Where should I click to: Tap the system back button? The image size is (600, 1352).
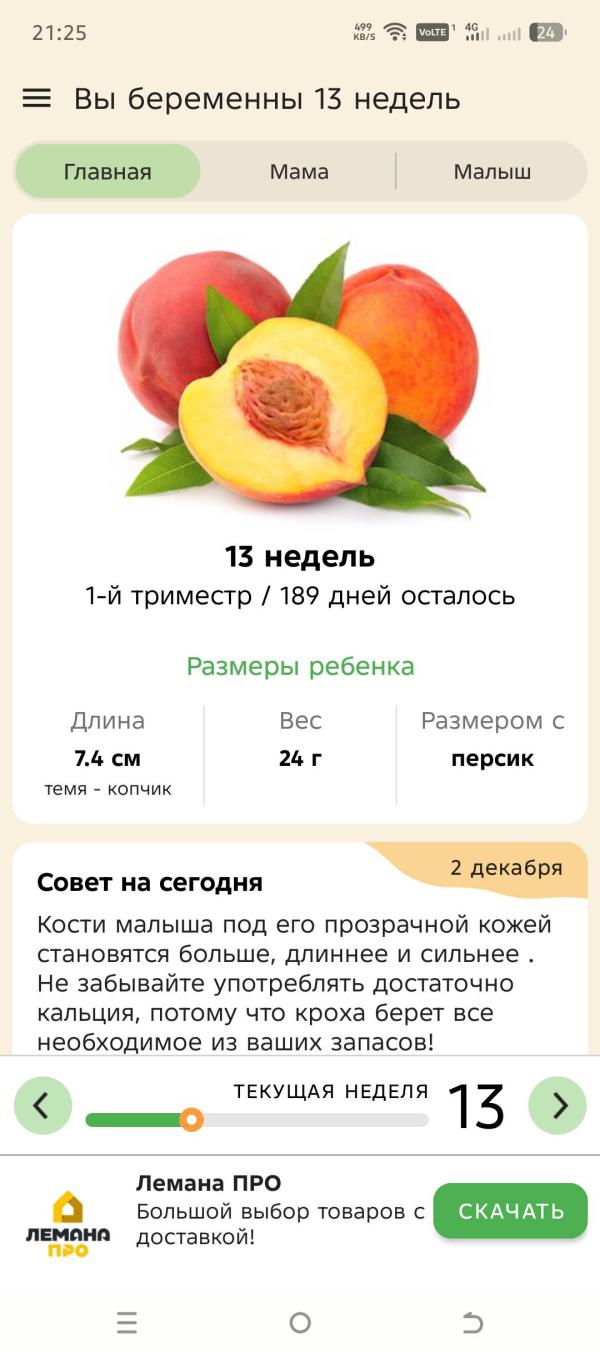(x=473, y=1323)
